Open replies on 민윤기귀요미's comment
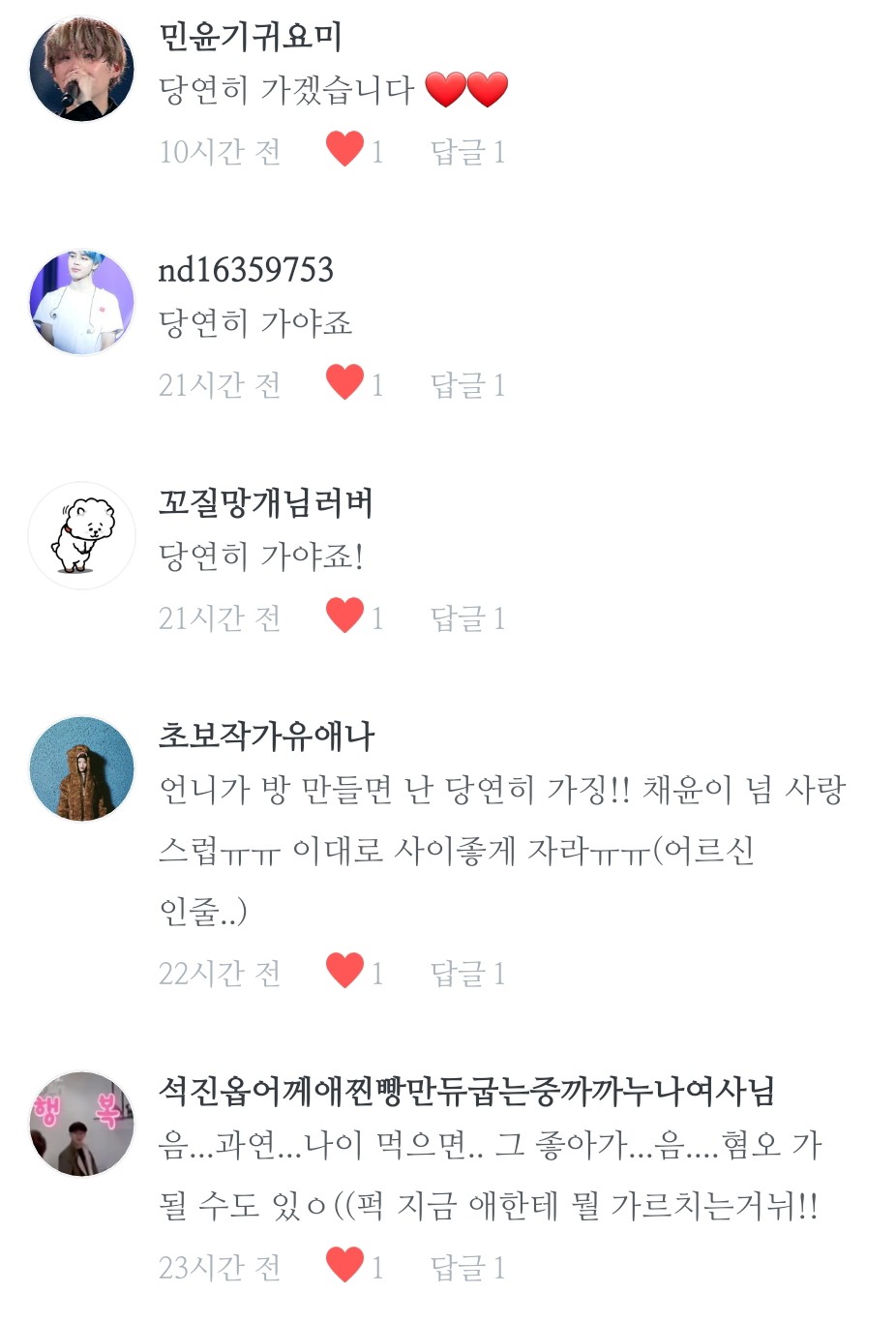896x1323 pixels. 467,152
